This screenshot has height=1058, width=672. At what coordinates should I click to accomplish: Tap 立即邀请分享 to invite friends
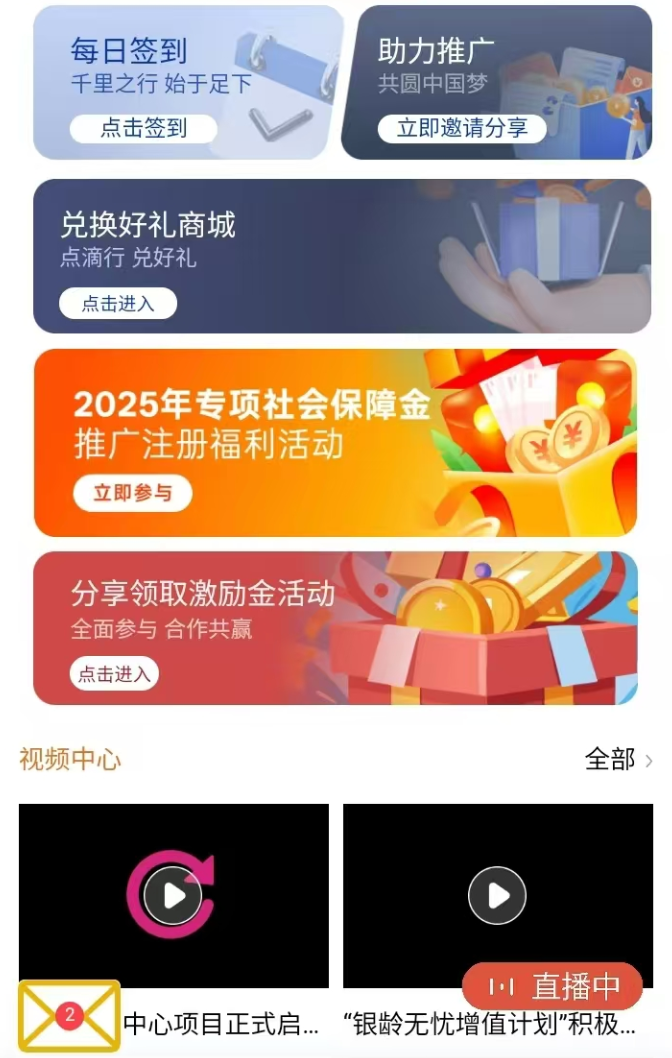(x=461, y=128)
